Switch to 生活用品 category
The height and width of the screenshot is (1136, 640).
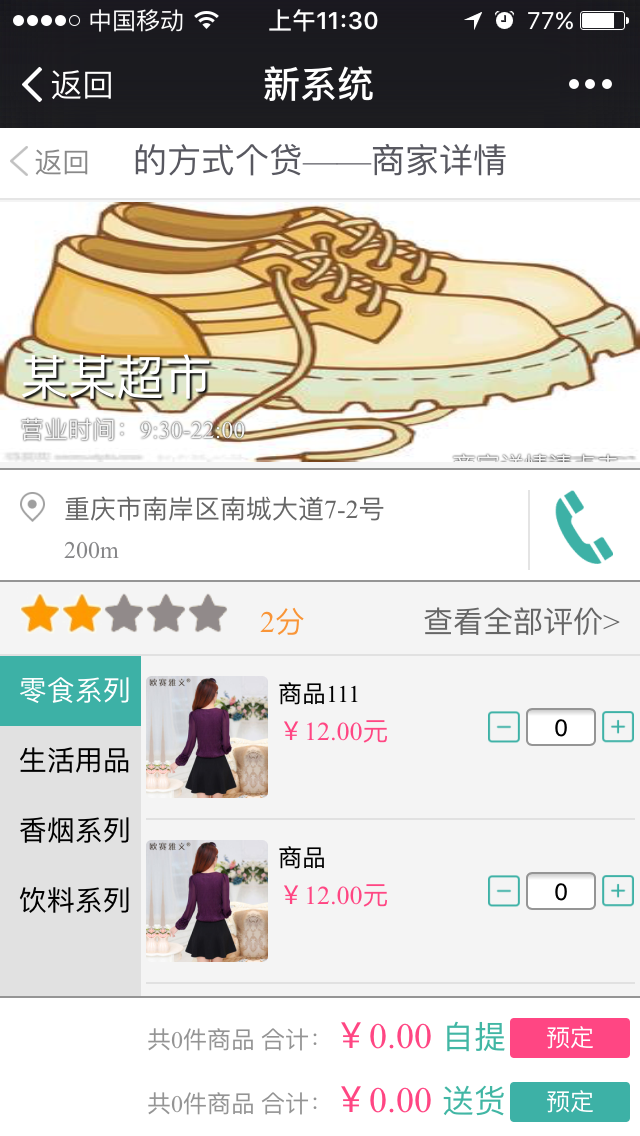click(x=74, y=760)
